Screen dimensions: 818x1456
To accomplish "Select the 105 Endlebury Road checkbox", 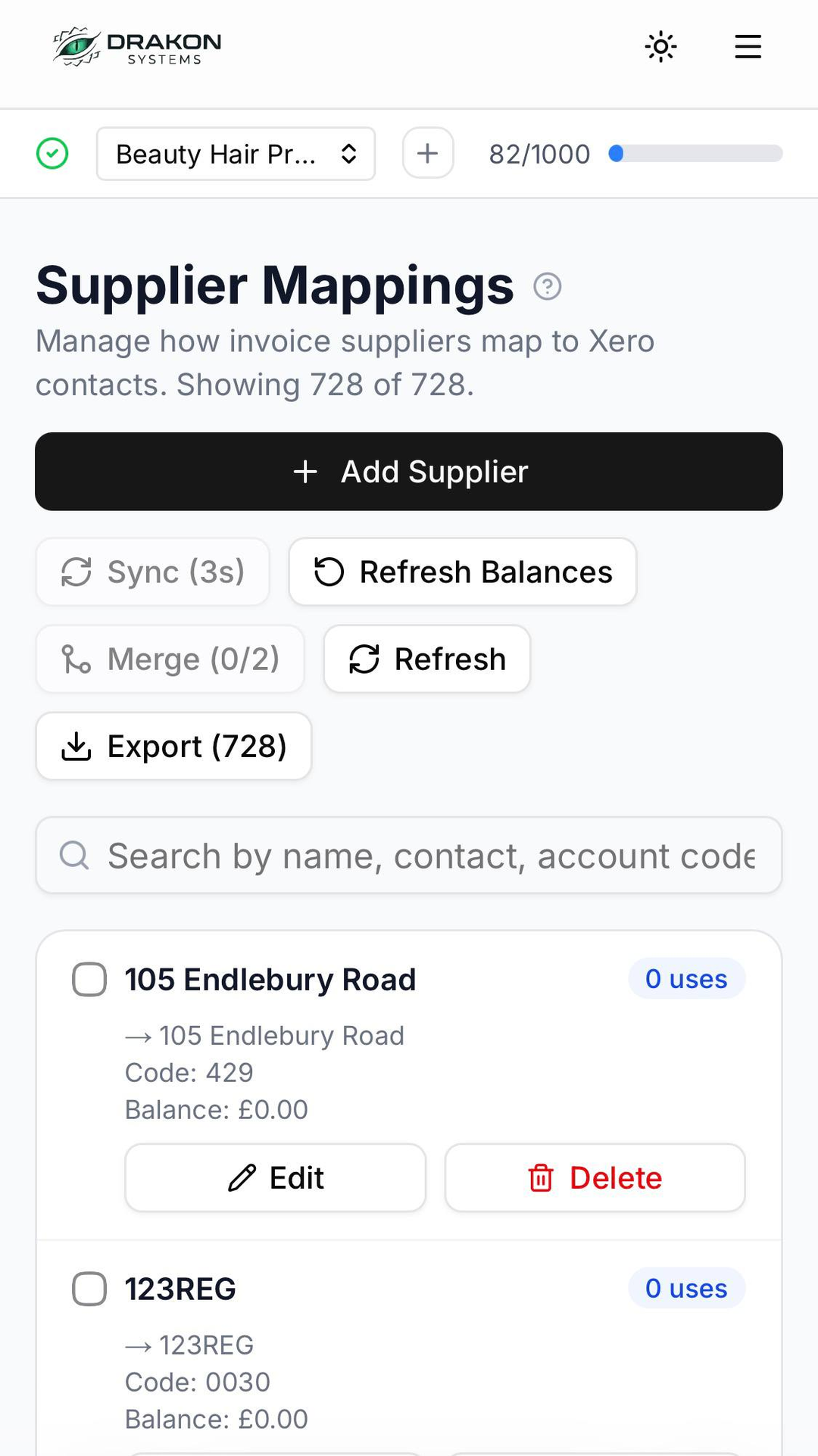I will tap(89, 978).
